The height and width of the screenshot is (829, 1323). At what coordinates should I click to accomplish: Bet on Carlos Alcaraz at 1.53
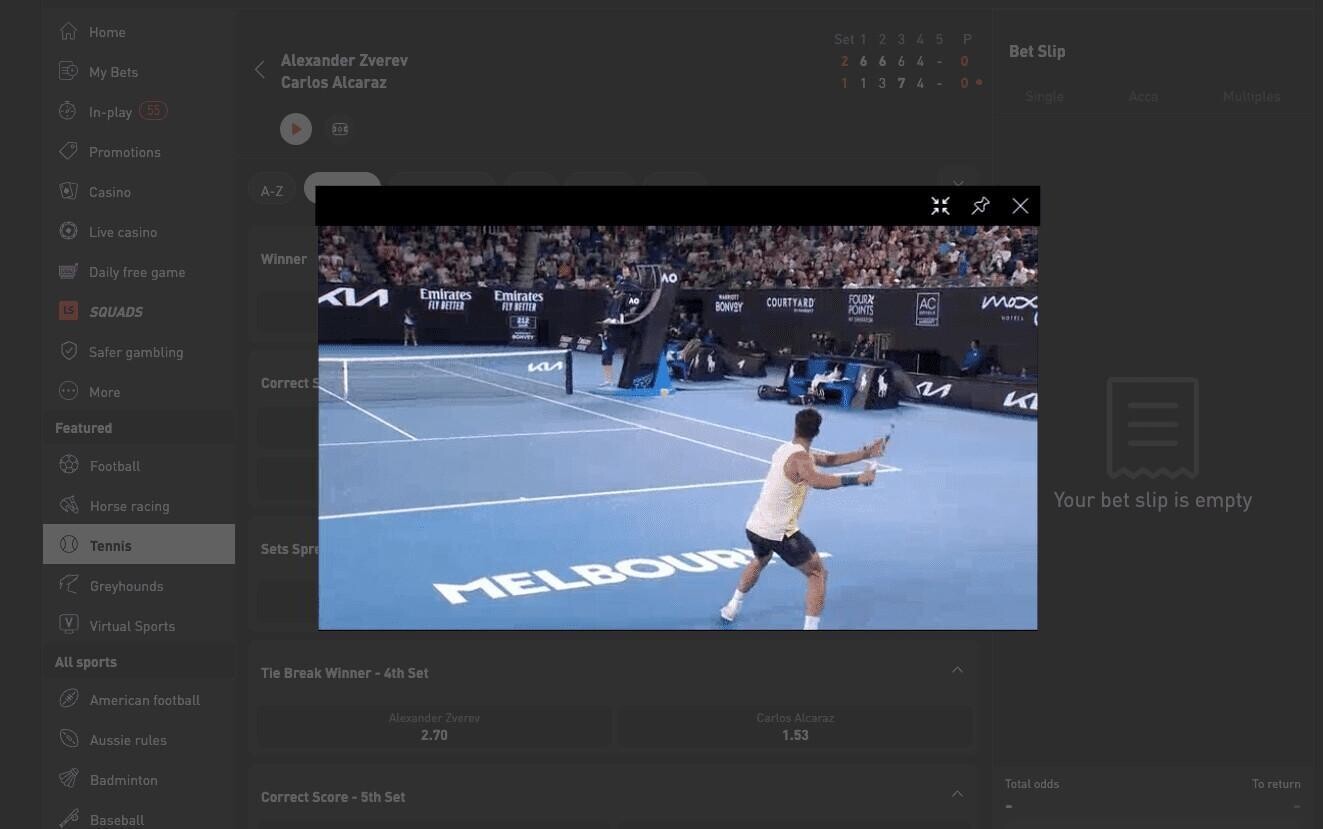795,727
